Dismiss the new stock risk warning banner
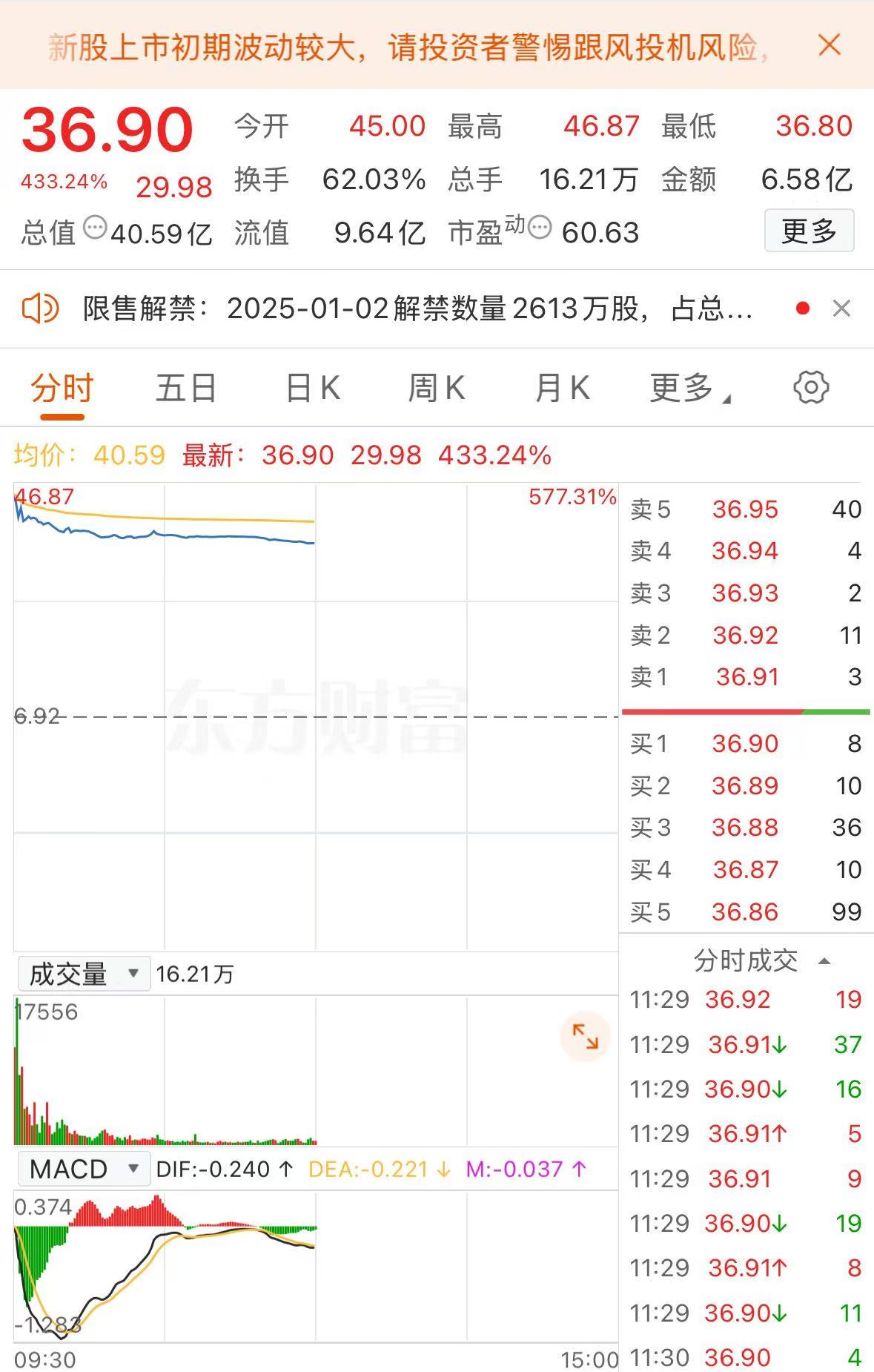Image resolution: width=874 pixels, height=1372 pixels. point(829,45)
